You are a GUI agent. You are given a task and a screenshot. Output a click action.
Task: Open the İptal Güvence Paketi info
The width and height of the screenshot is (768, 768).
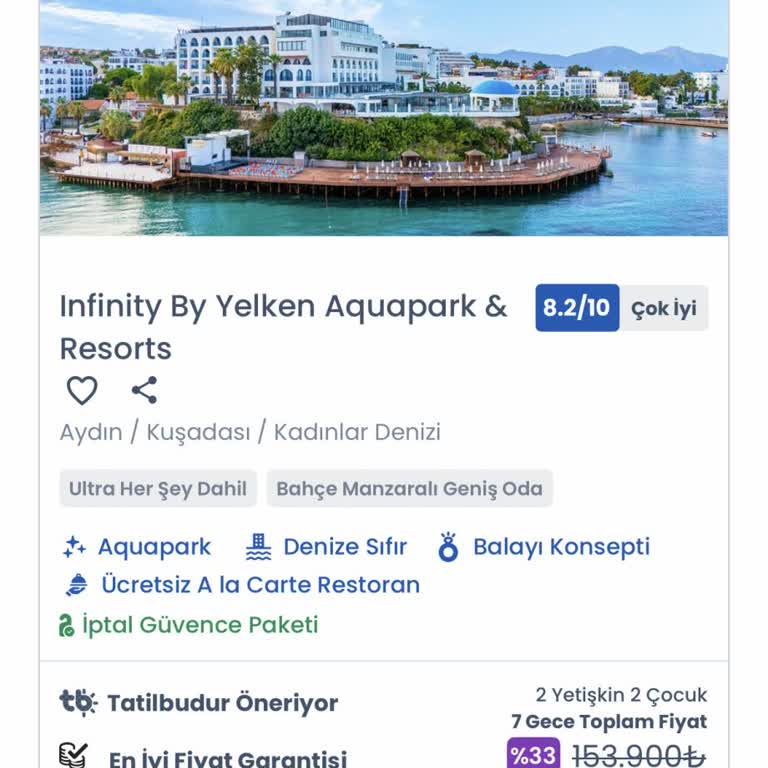pos(189,625)
